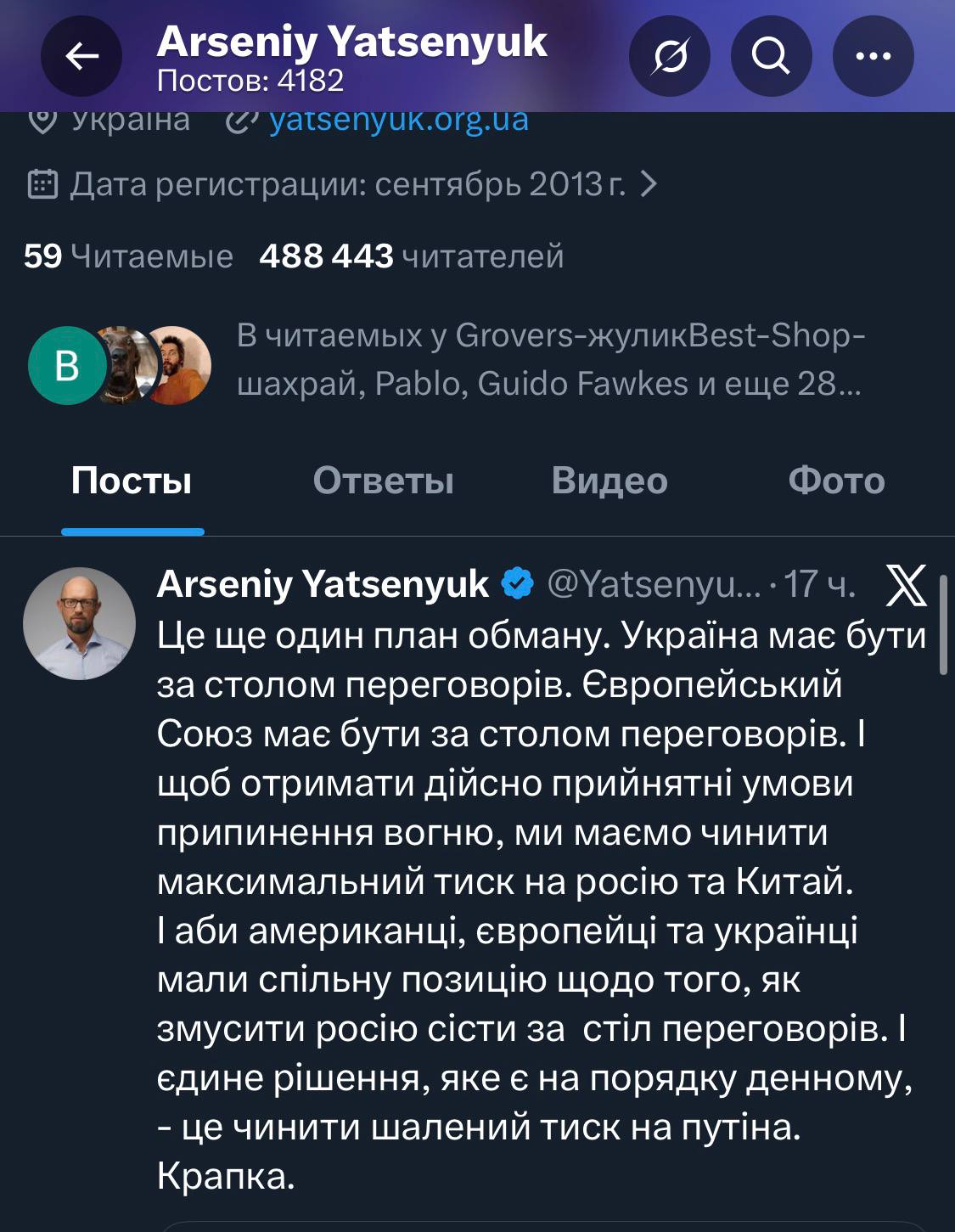Open the yatsenyuk.org.ua website link

point(398,120)
